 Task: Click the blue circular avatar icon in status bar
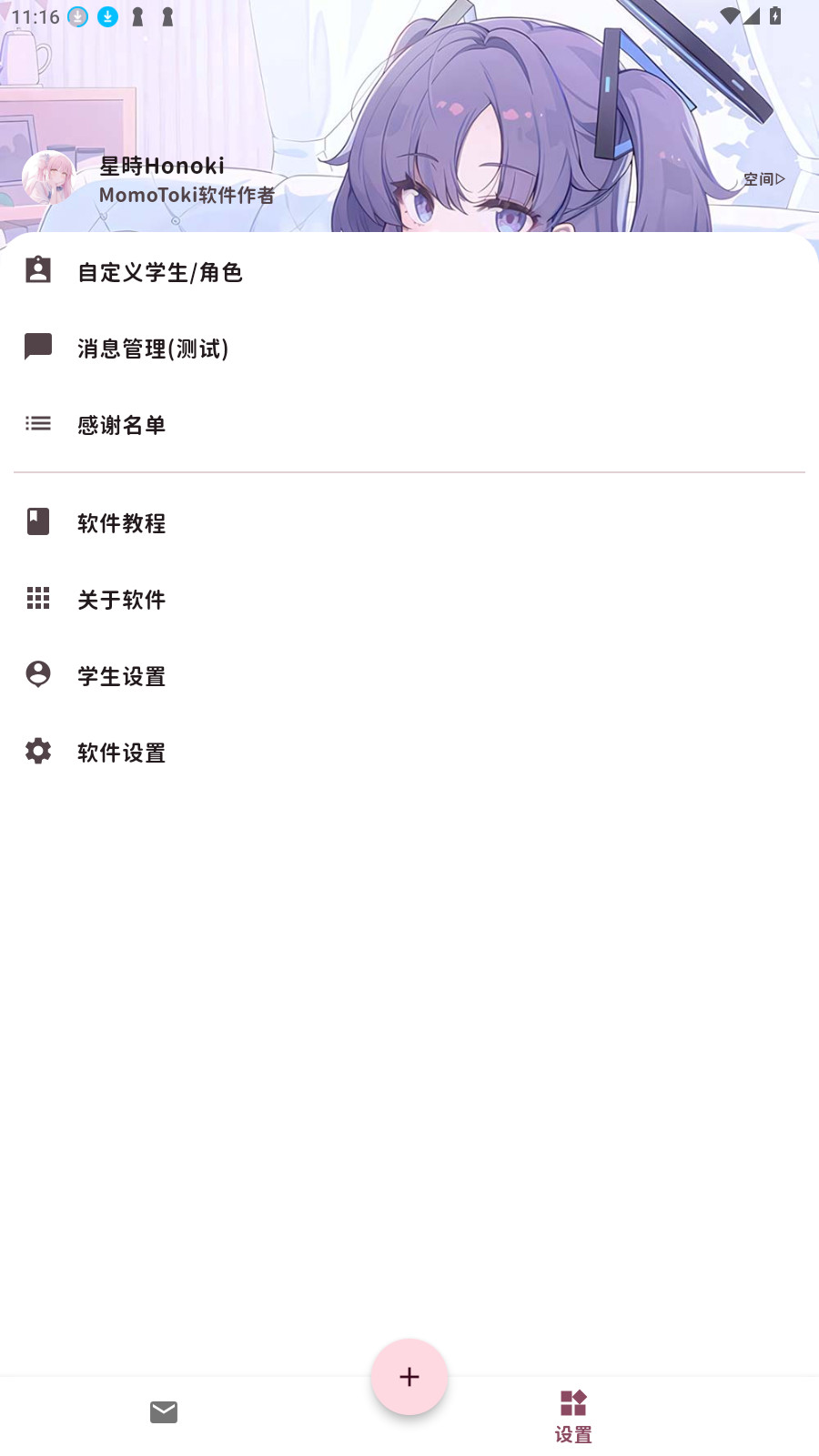click(x=77, y=15)
